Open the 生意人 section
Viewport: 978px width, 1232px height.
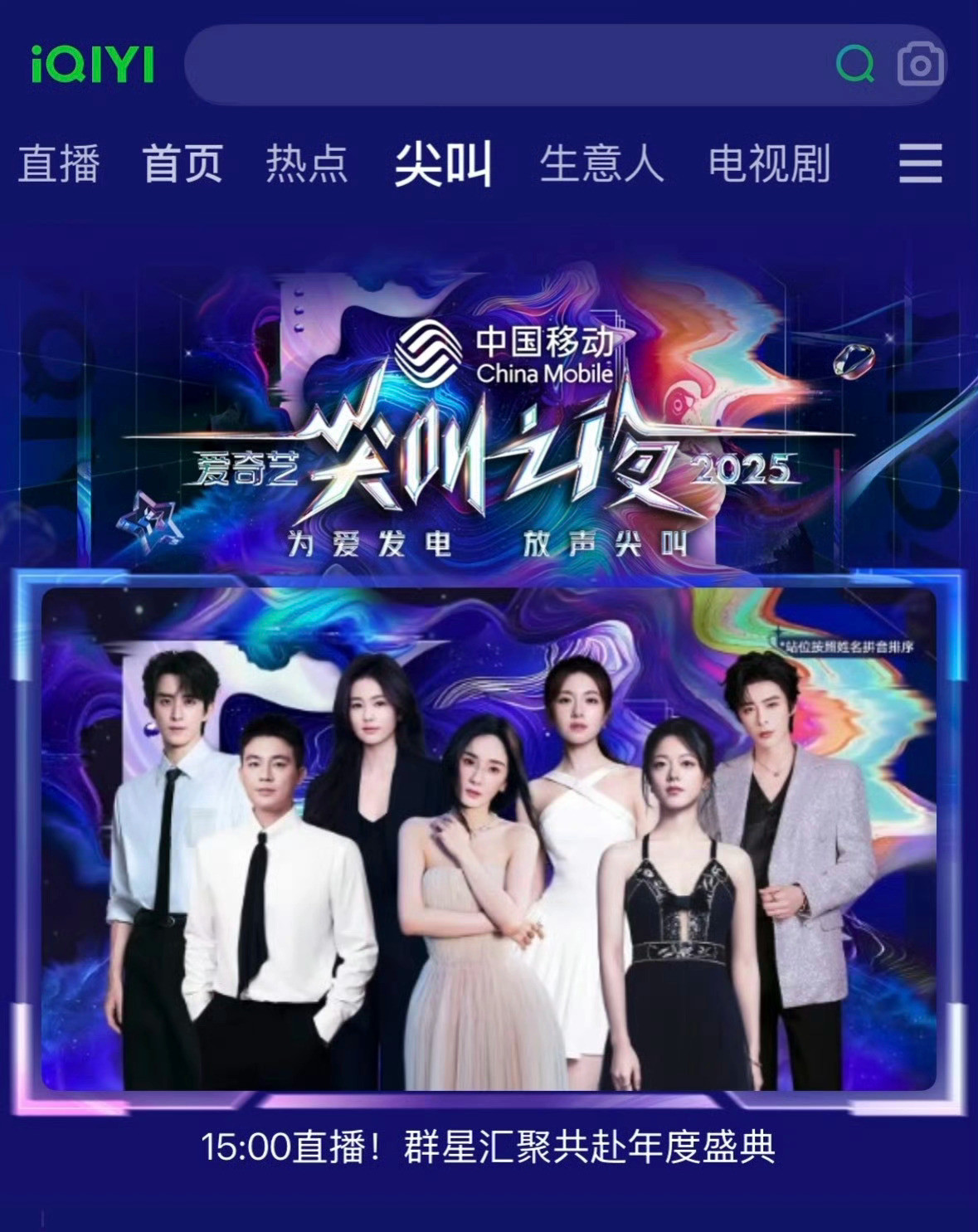601,164
